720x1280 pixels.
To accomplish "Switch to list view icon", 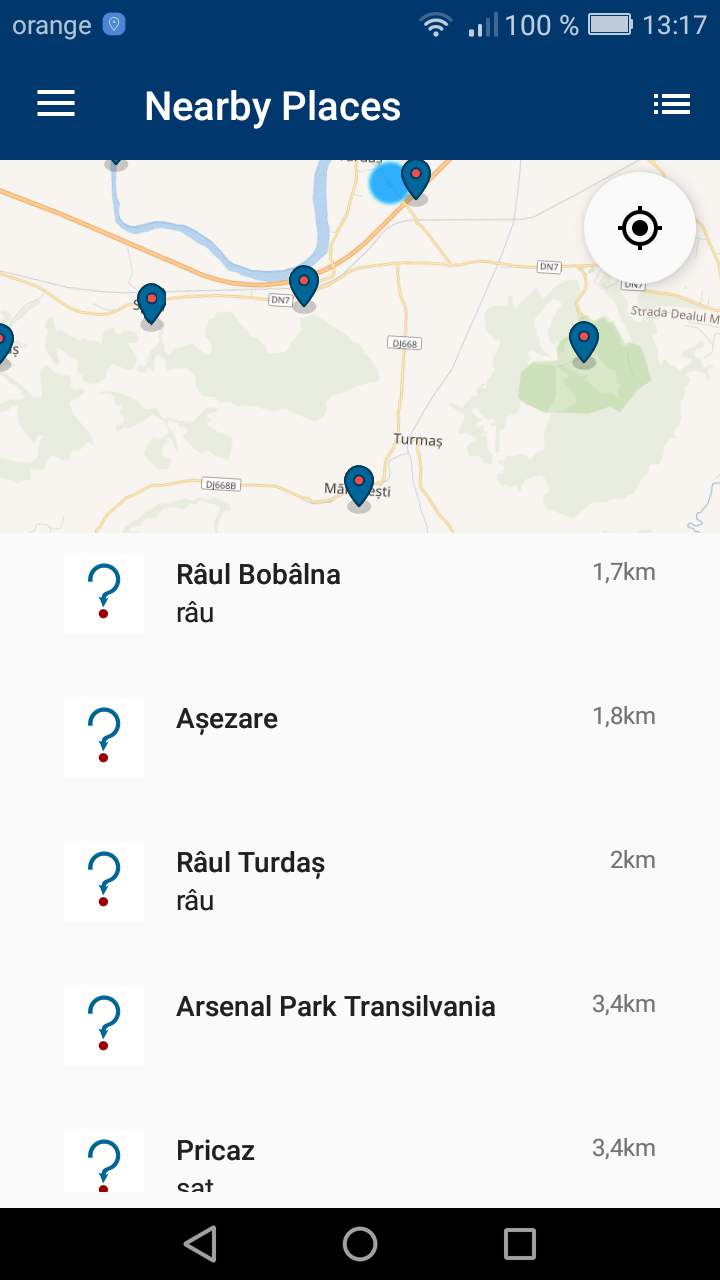I will [671, 105].
